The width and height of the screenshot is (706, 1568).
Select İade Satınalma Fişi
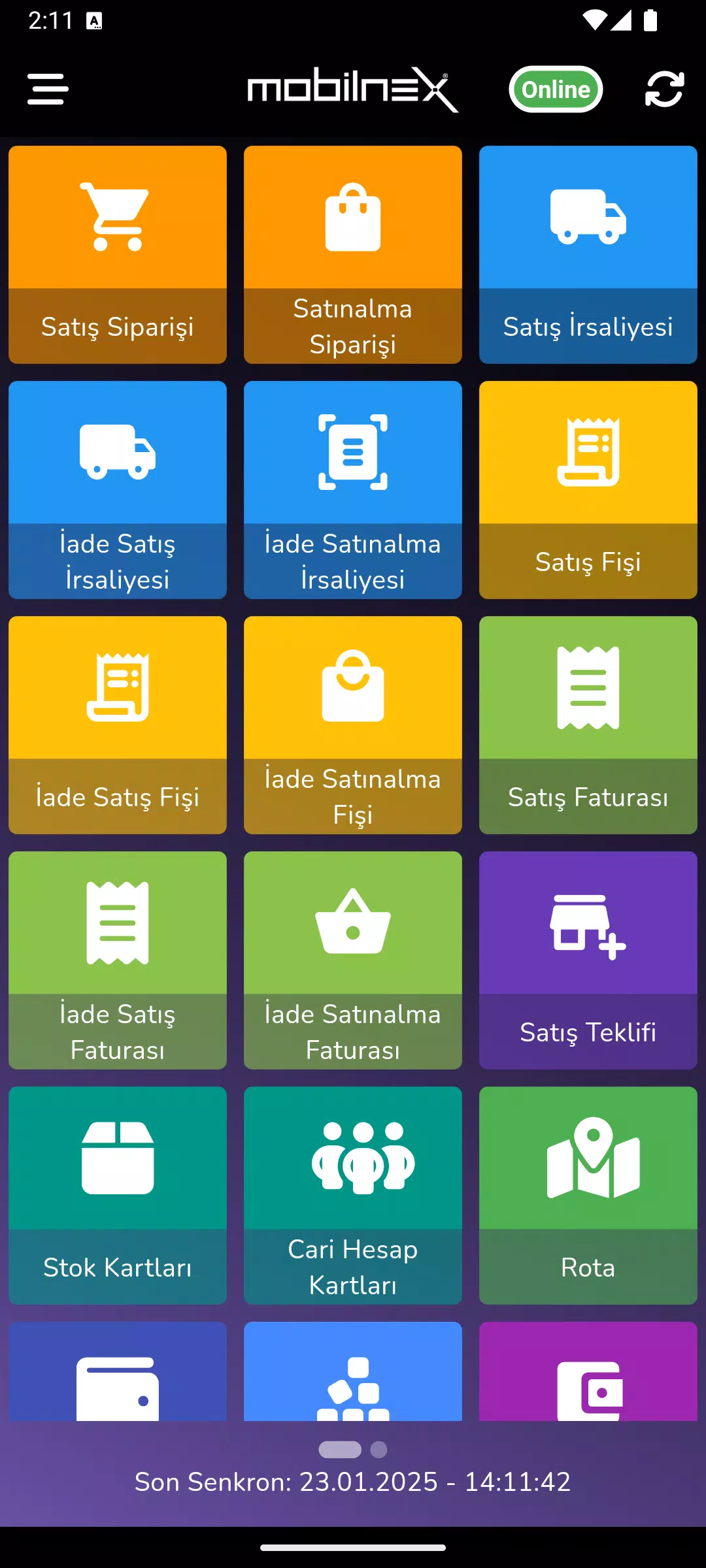click(353, 725)
